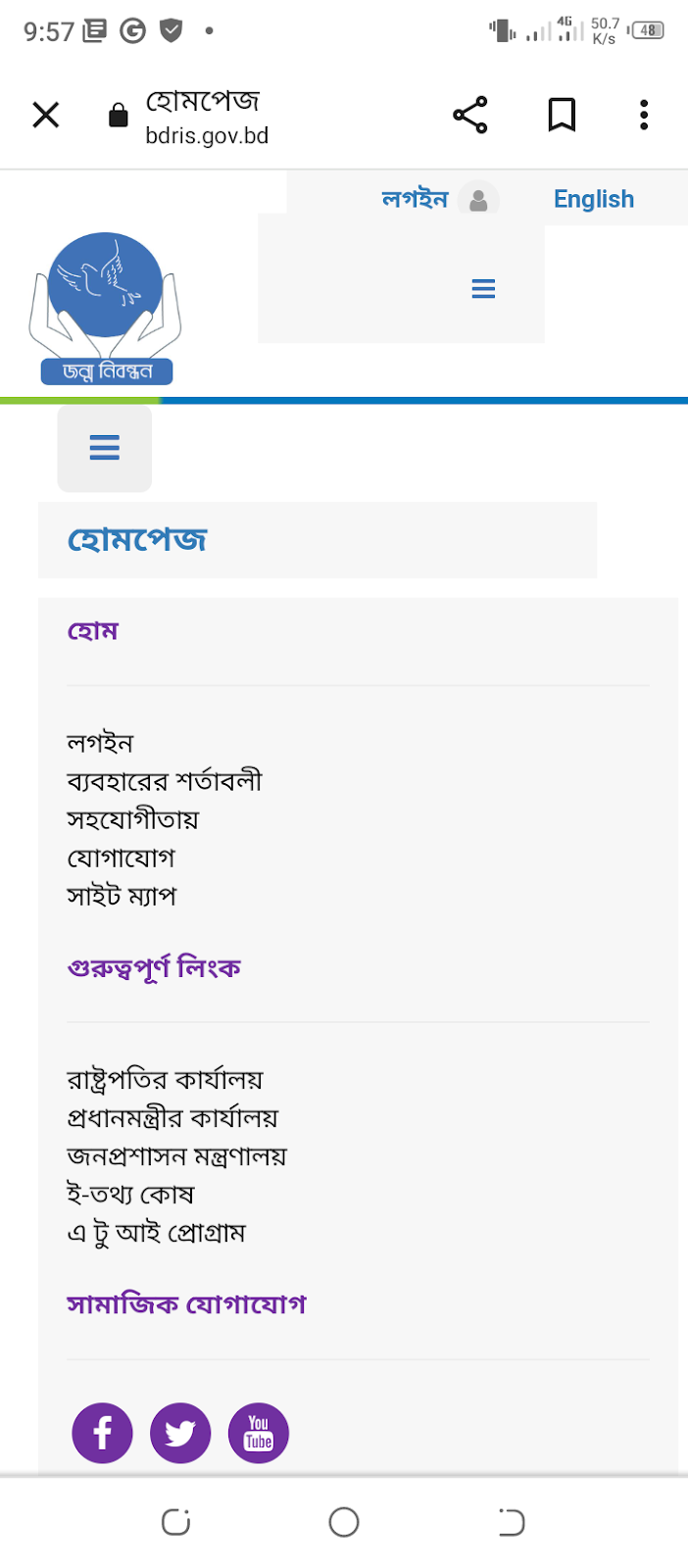Open এ টু আই প্রোগ্রাম link
The image size is (688, 1568).
(x=156, y=1232)
